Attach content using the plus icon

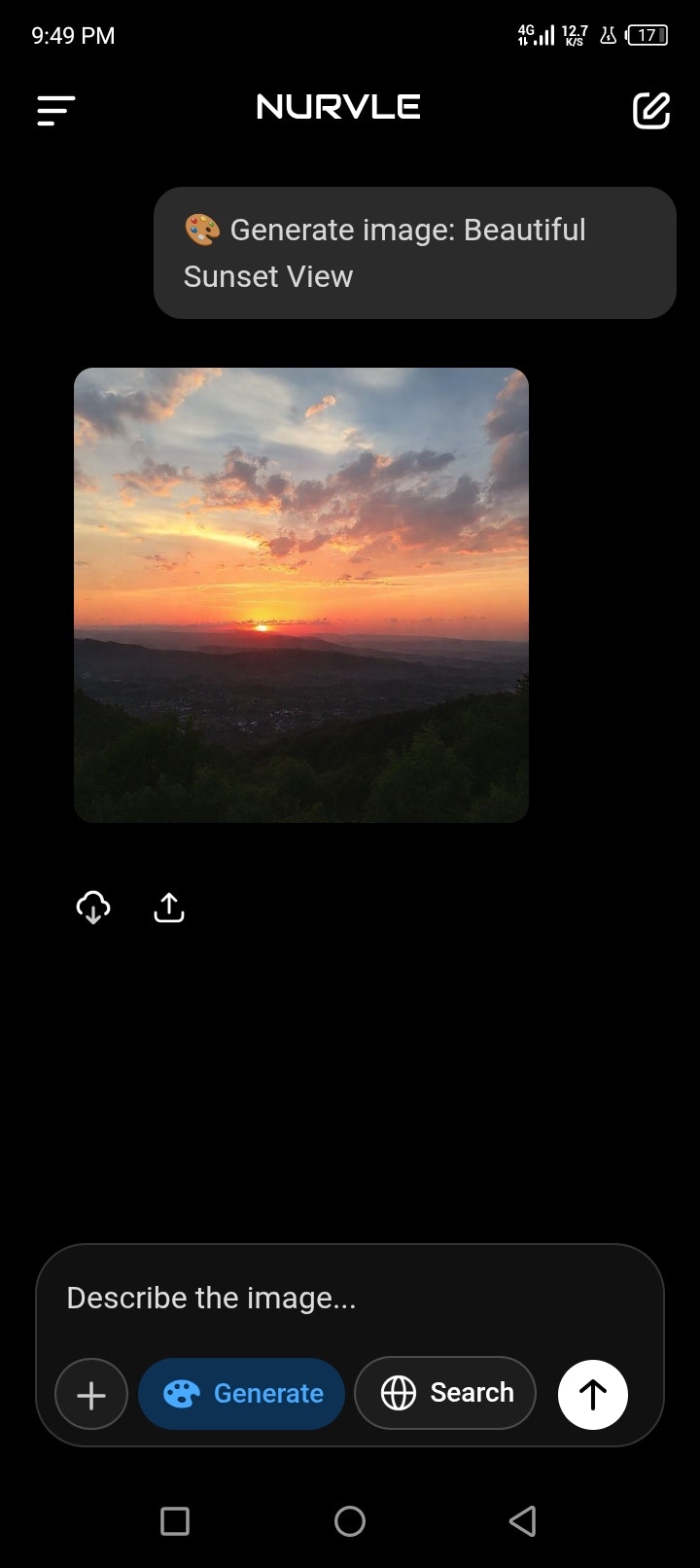coord(90,1394)
